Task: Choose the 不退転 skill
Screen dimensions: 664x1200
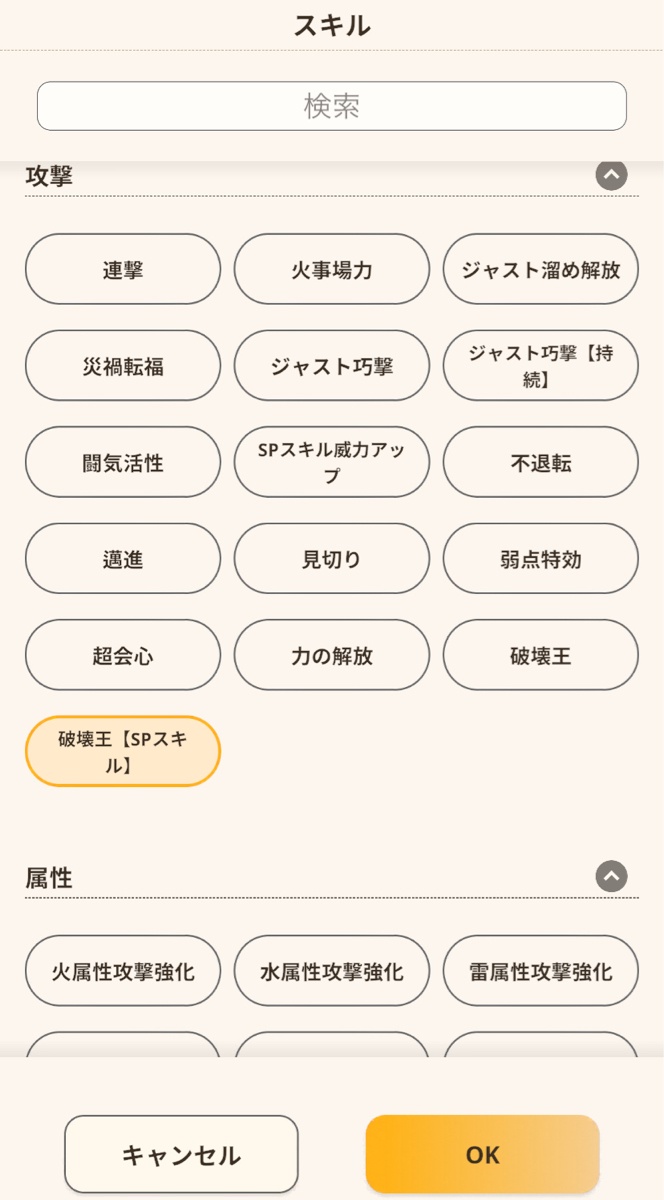Action: [540, 462]
